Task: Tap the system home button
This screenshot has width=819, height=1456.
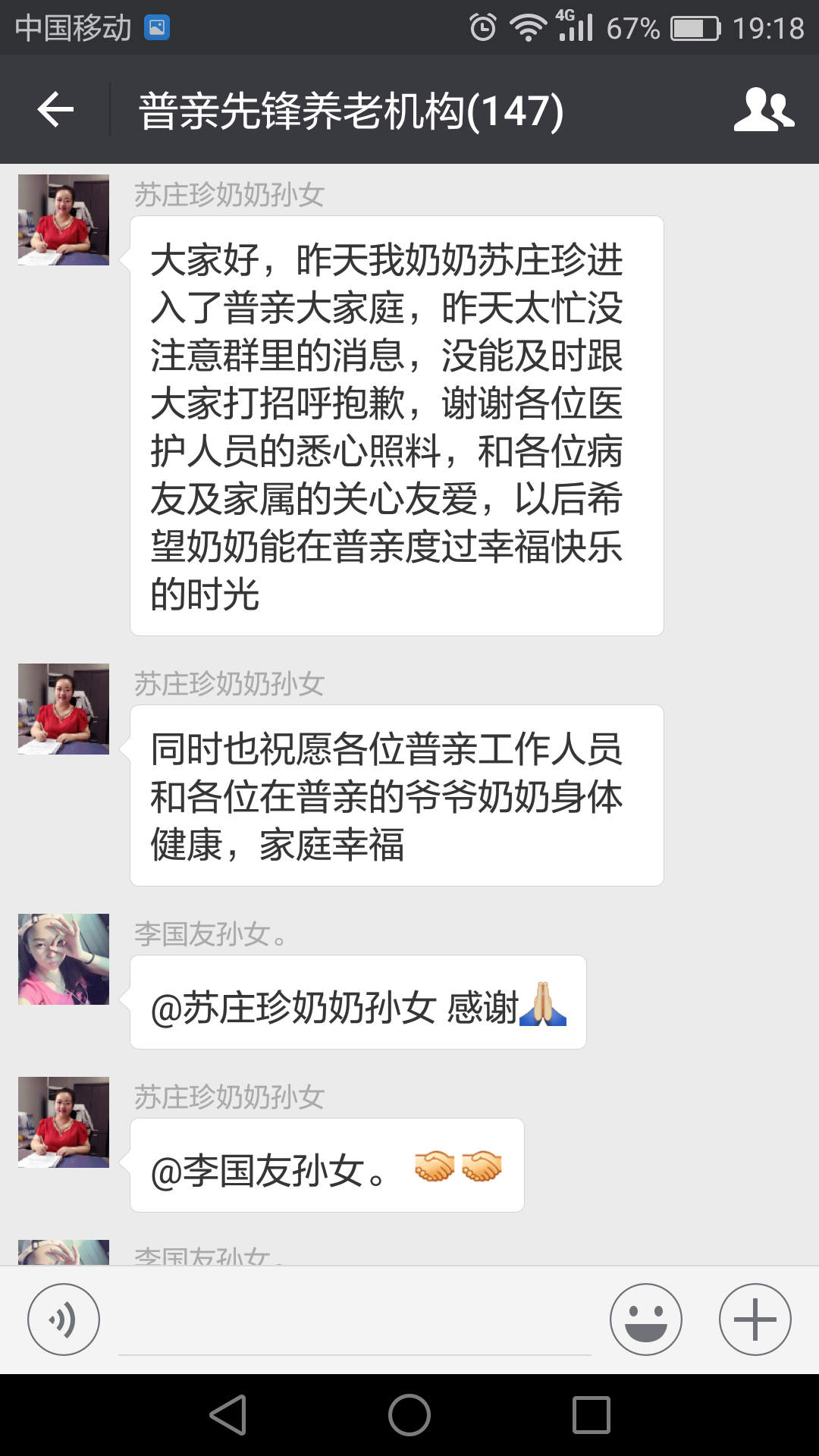Action: click(409, 1415)
